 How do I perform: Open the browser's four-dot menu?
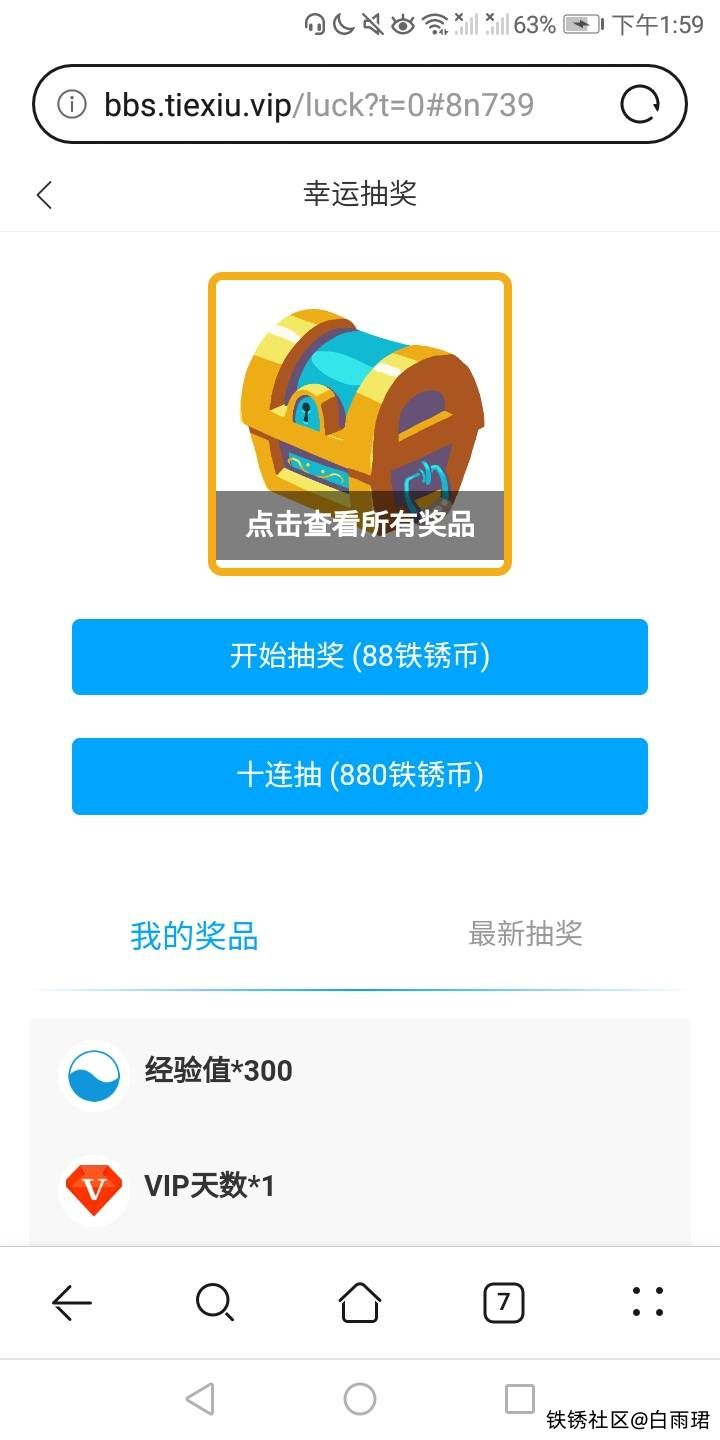(648, 1302)
